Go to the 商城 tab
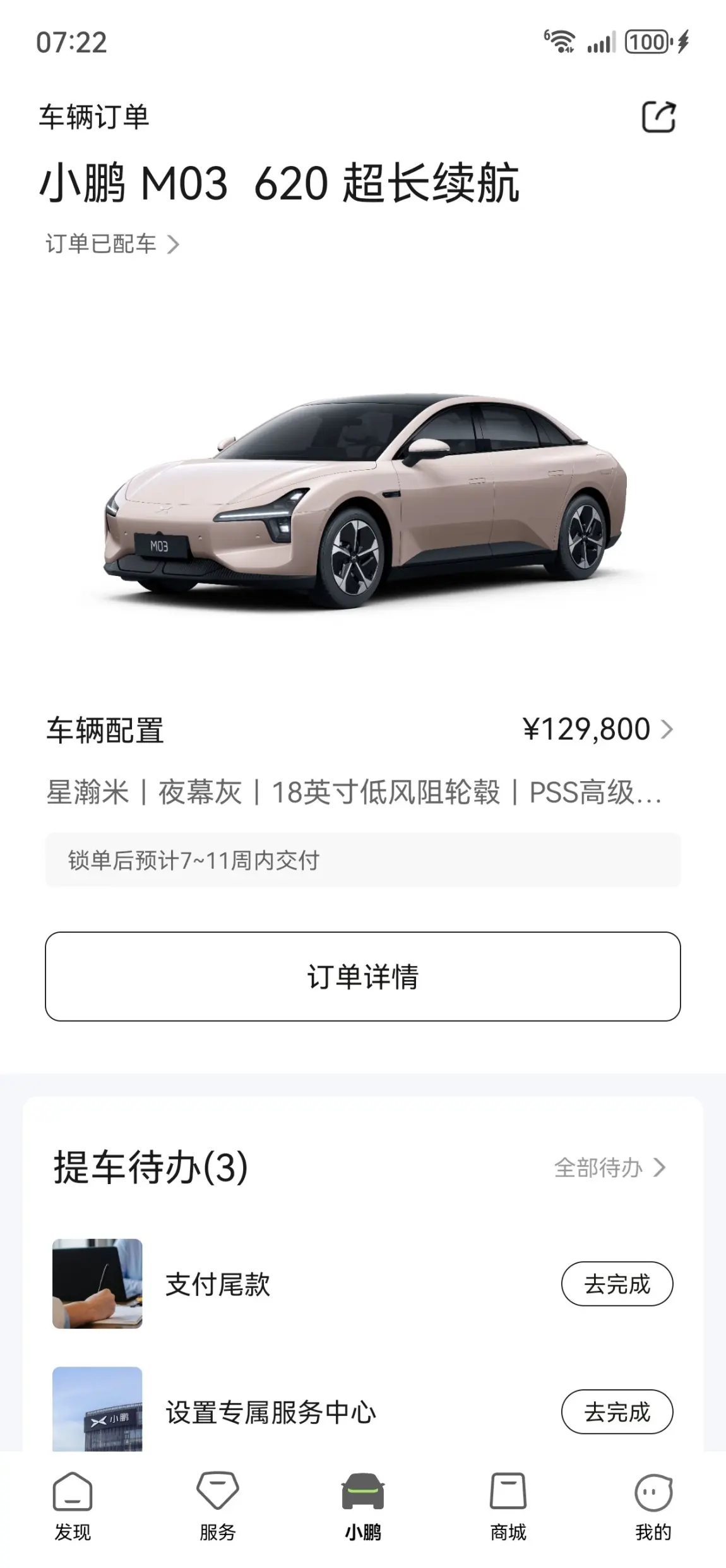This screenshot has height=1568, width=726. point(508,1507)
